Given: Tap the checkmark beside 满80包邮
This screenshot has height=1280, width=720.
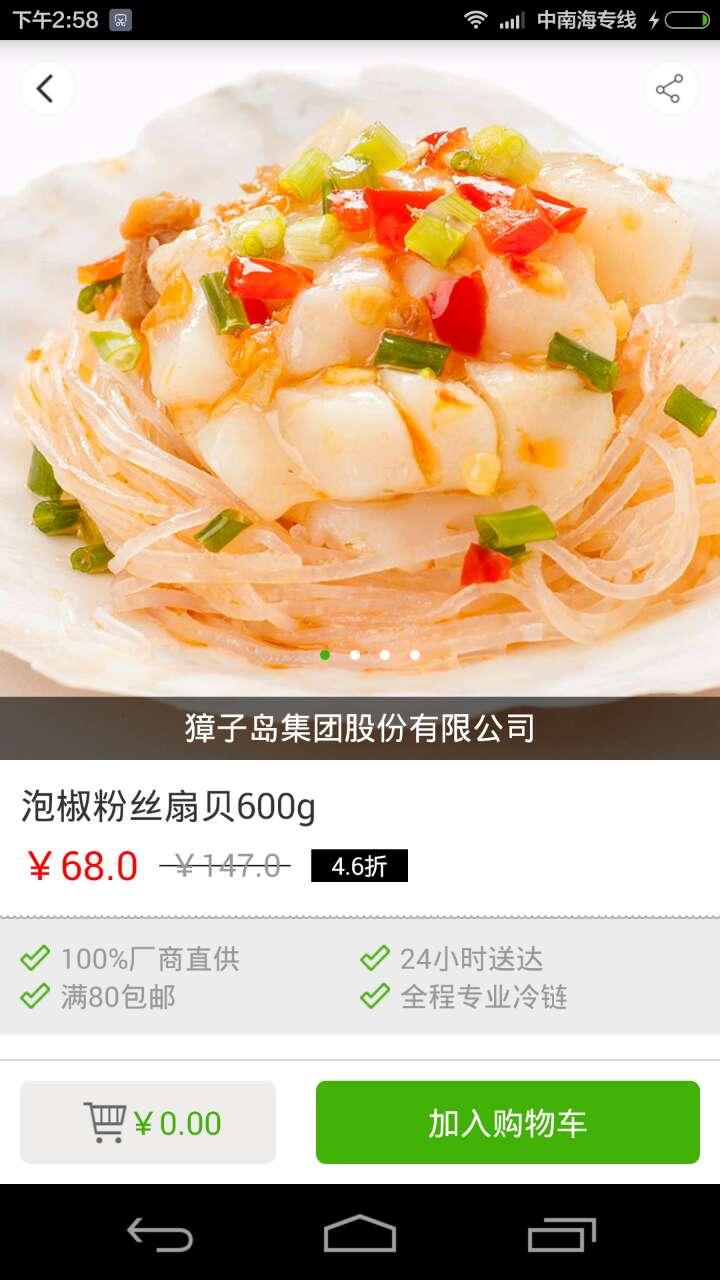Looking at the screenshot, I should click(x=33, y=997).
